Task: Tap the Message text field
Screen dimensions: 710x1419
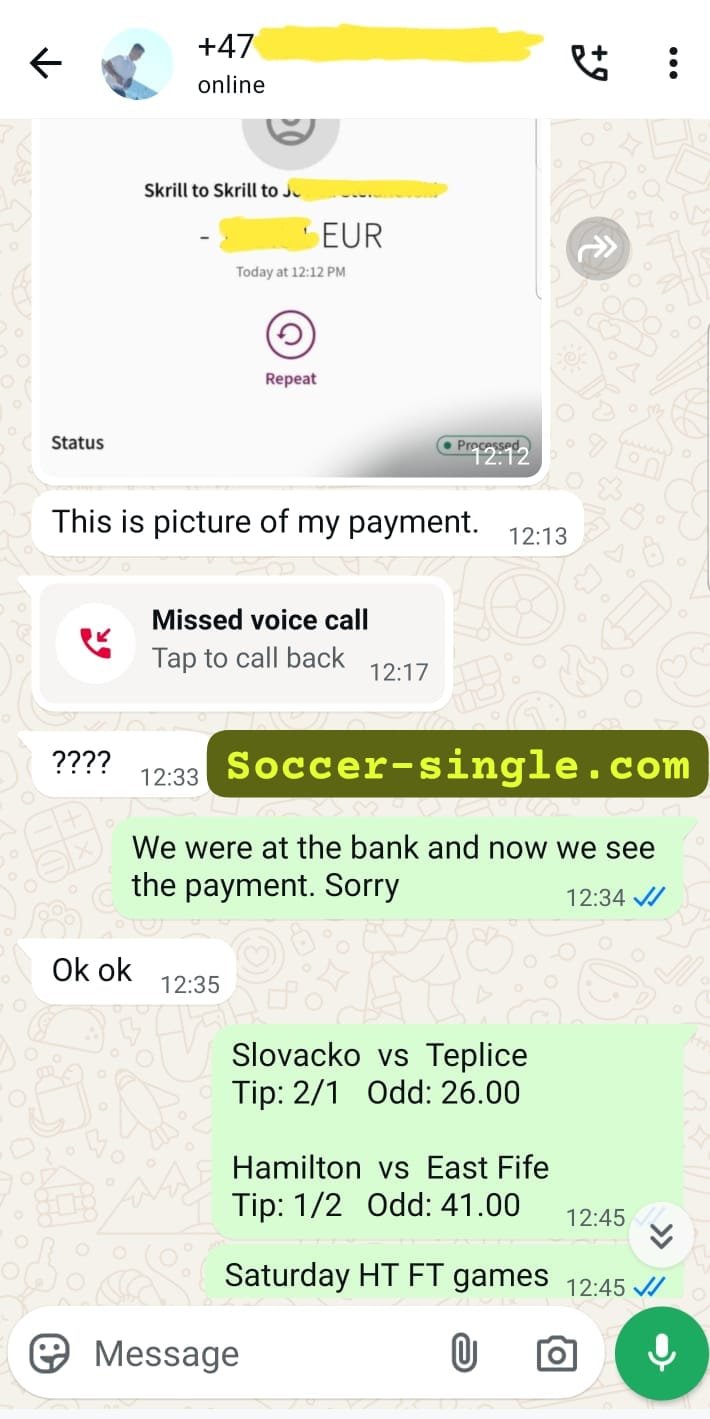Action: point(260,1354)
